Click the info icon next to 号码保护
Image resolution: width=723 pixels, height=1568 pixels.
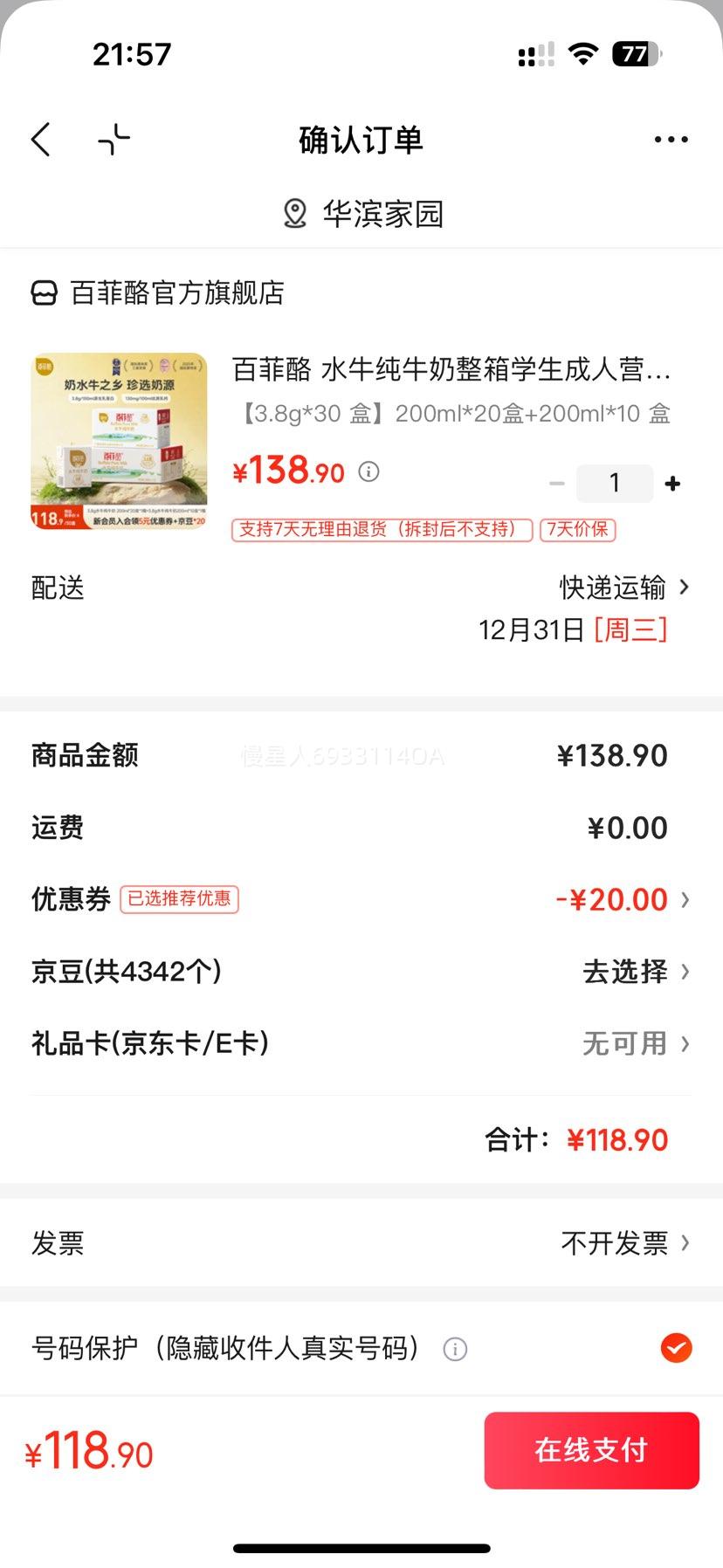[453, 1349]
